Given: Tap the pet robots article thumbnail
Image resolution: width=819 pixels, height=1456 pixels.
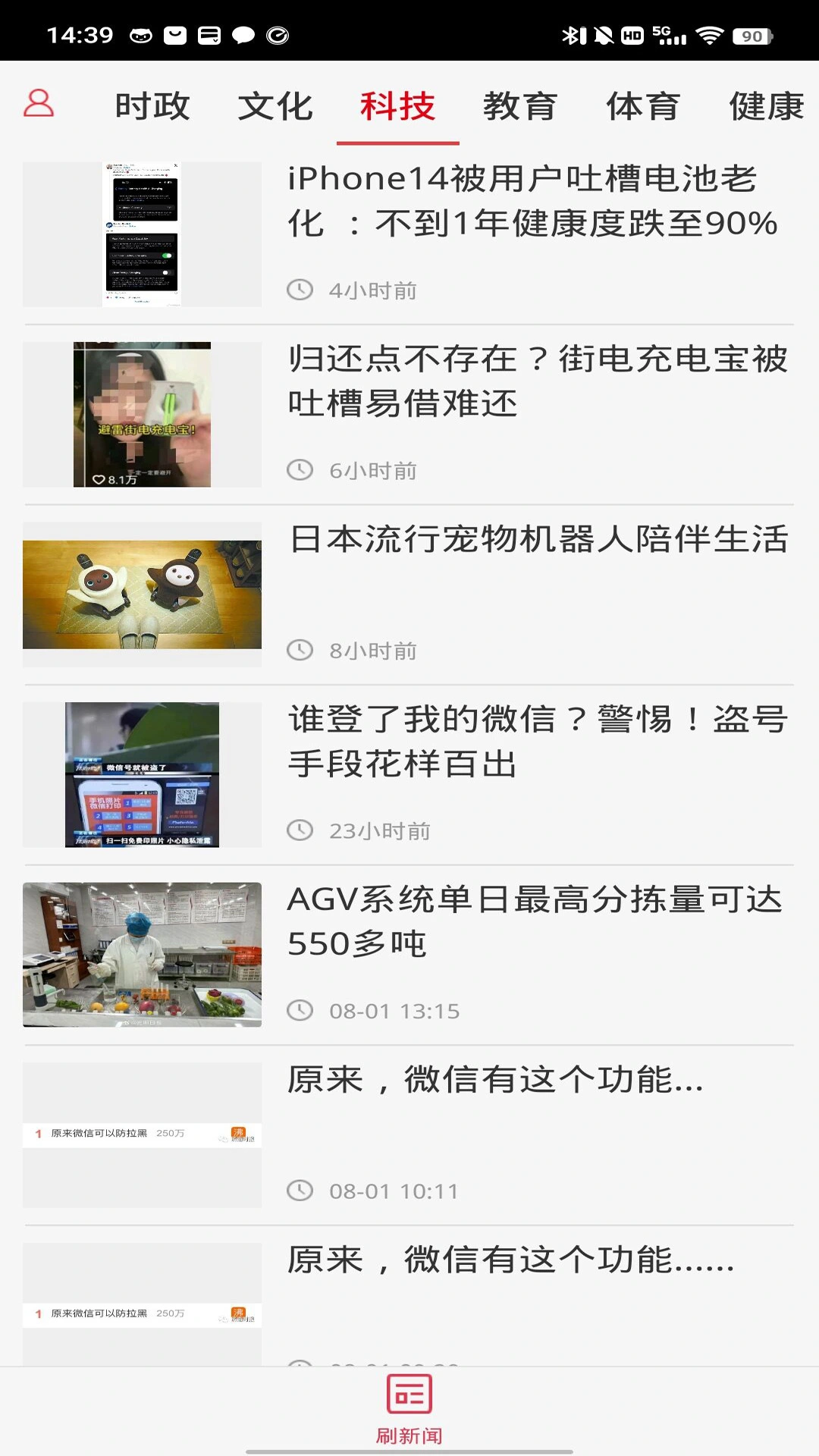Looking at the screenshot, I should [x=143, y=595].
